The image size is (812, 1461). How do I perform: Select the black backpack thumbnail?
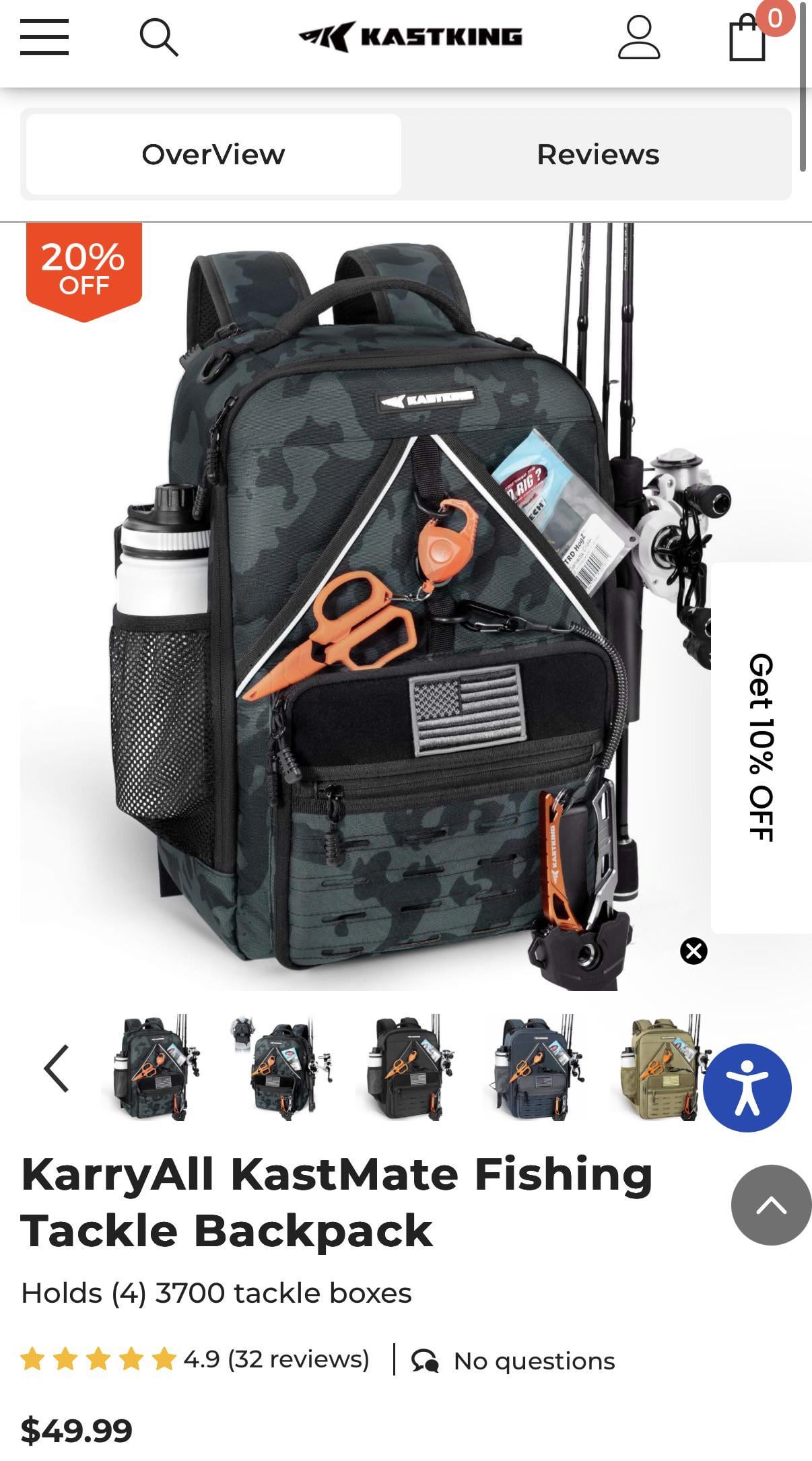pyautogui.click(x=407, y=1068)
